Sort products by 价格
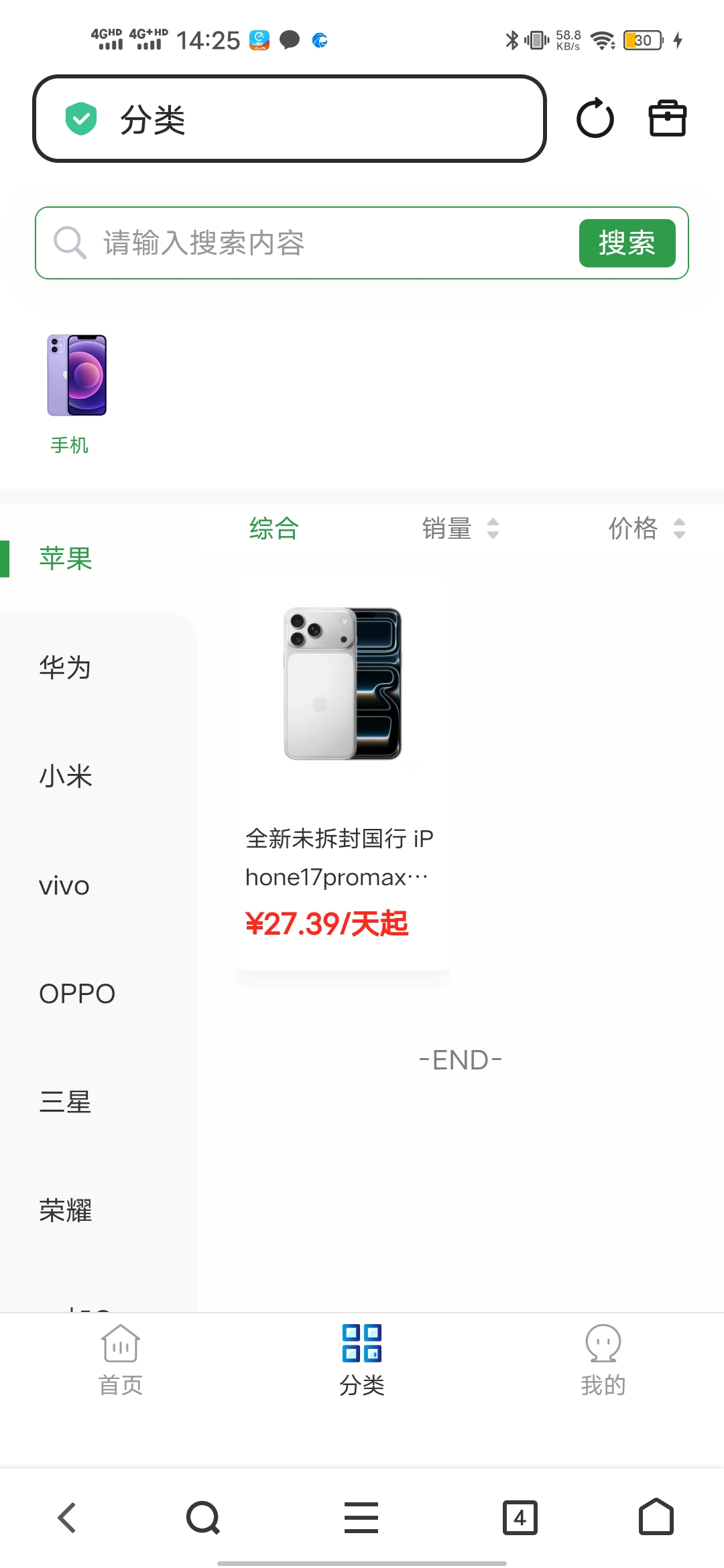 click(646, 529)
